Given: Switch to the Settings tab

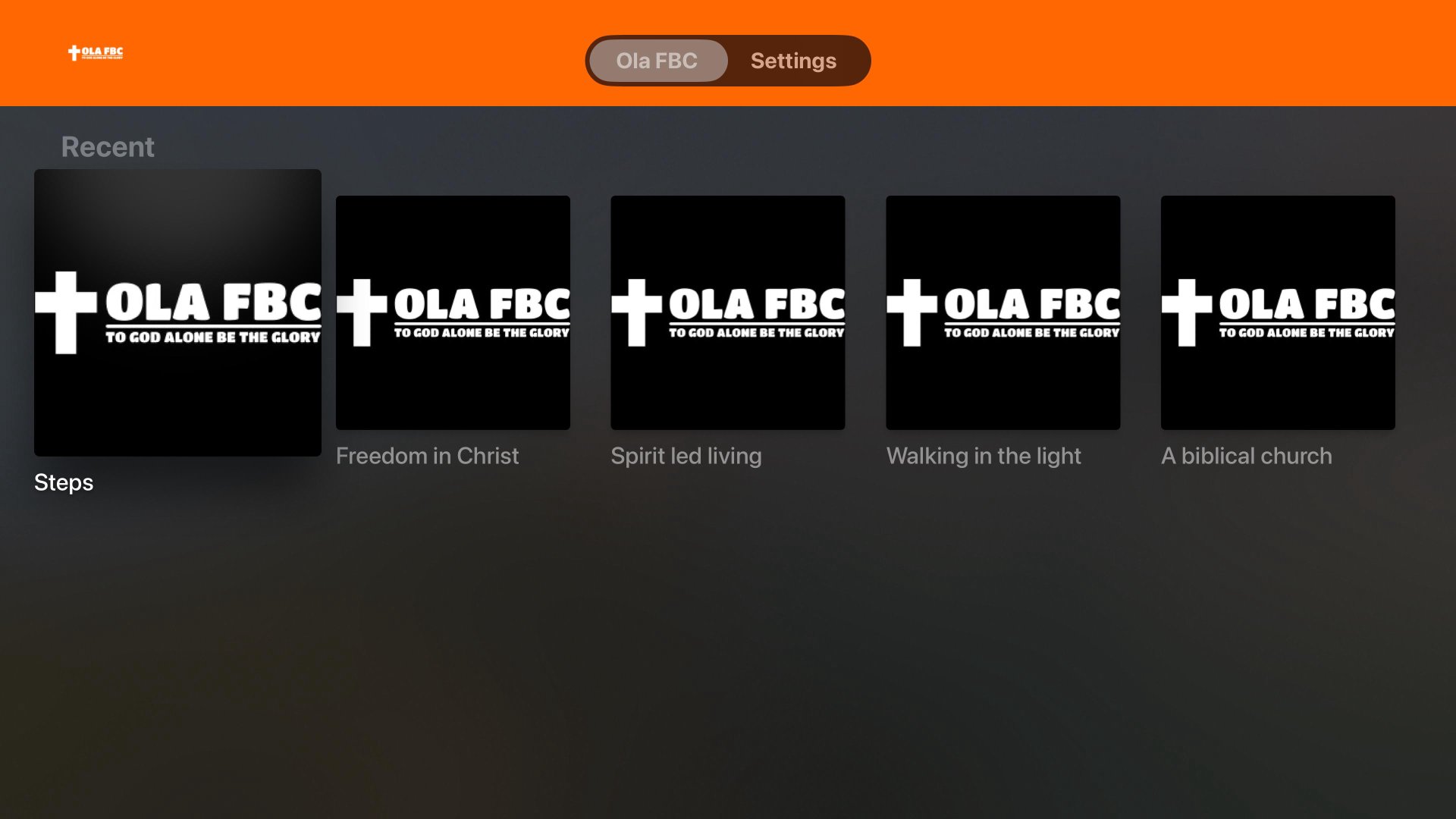Looking at the screenshot, I should click(793, 61).
